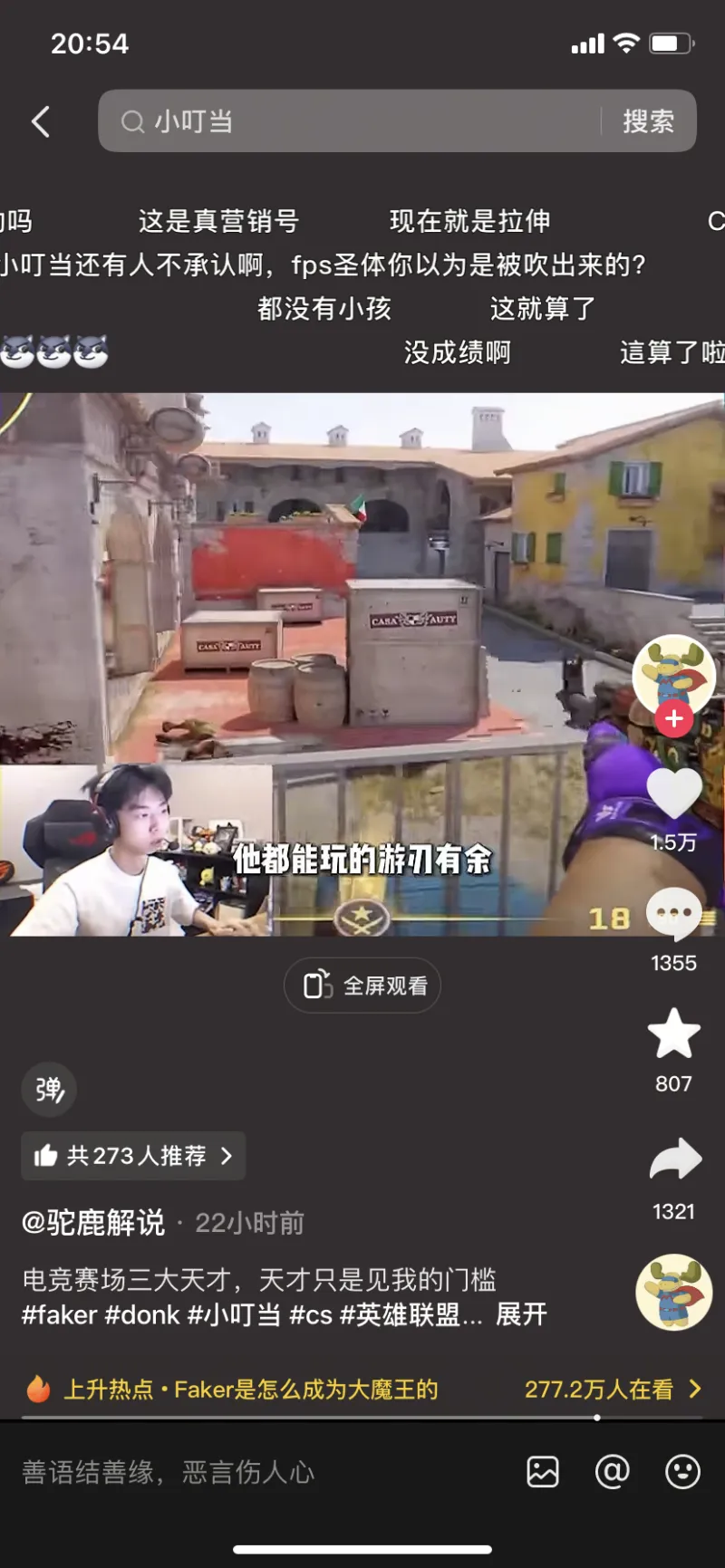This screenshot has height=1568, width=725.
Task: Favorite the video with star icon
Action: [x=673, y=1034]
